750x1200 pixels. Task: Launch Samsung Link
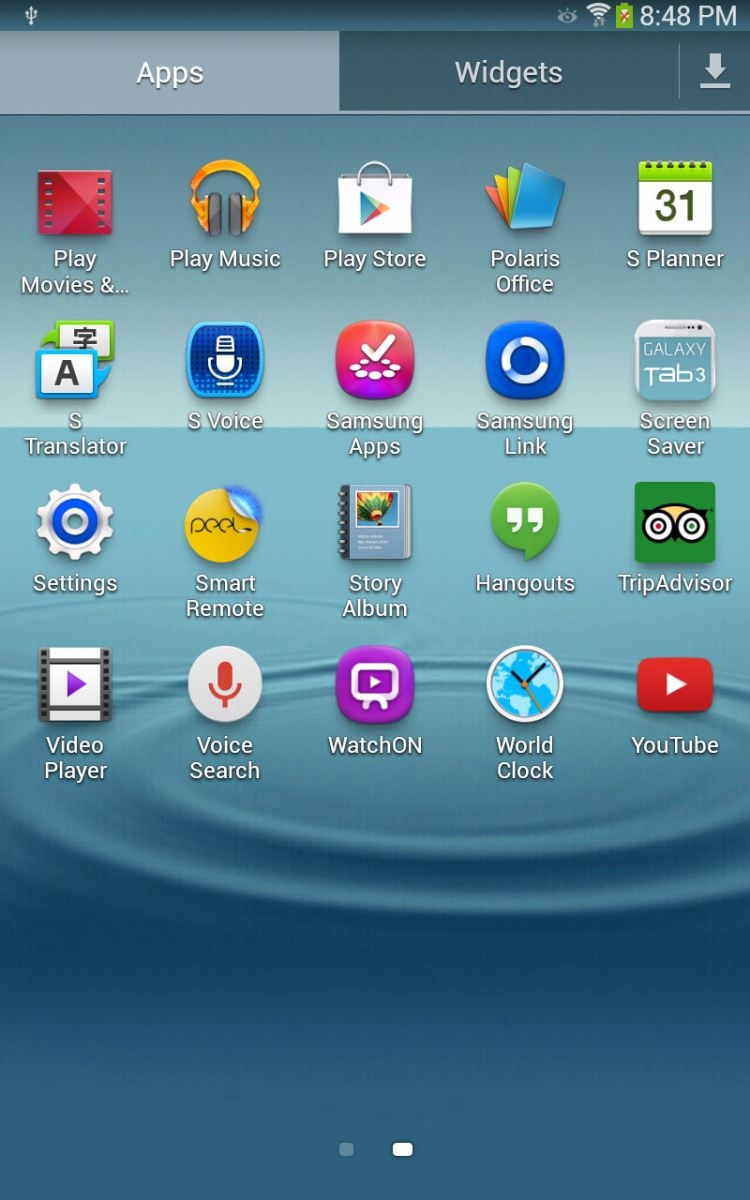point(525,361)
